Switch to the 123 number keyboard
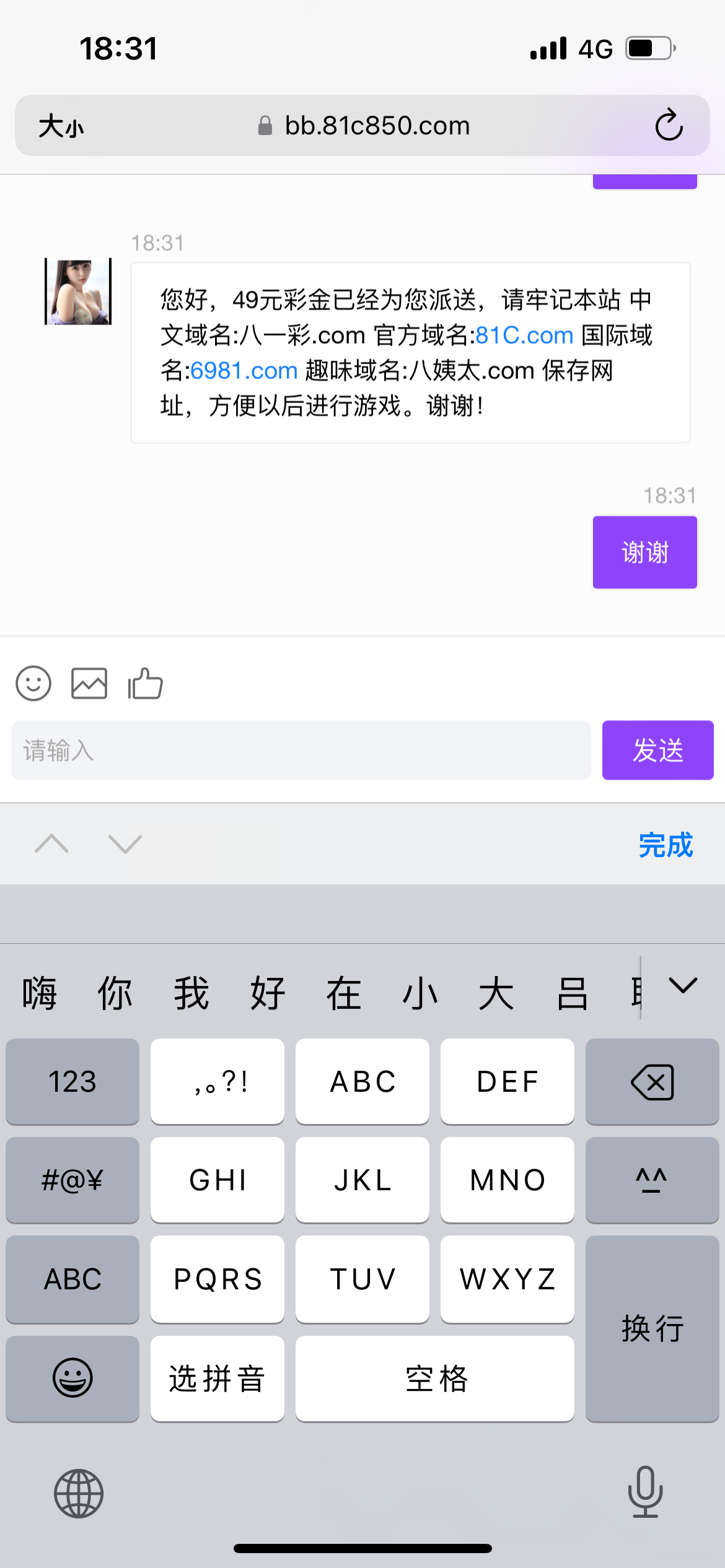Viewport: 725px width, 1568px height. pos(72,1081)
